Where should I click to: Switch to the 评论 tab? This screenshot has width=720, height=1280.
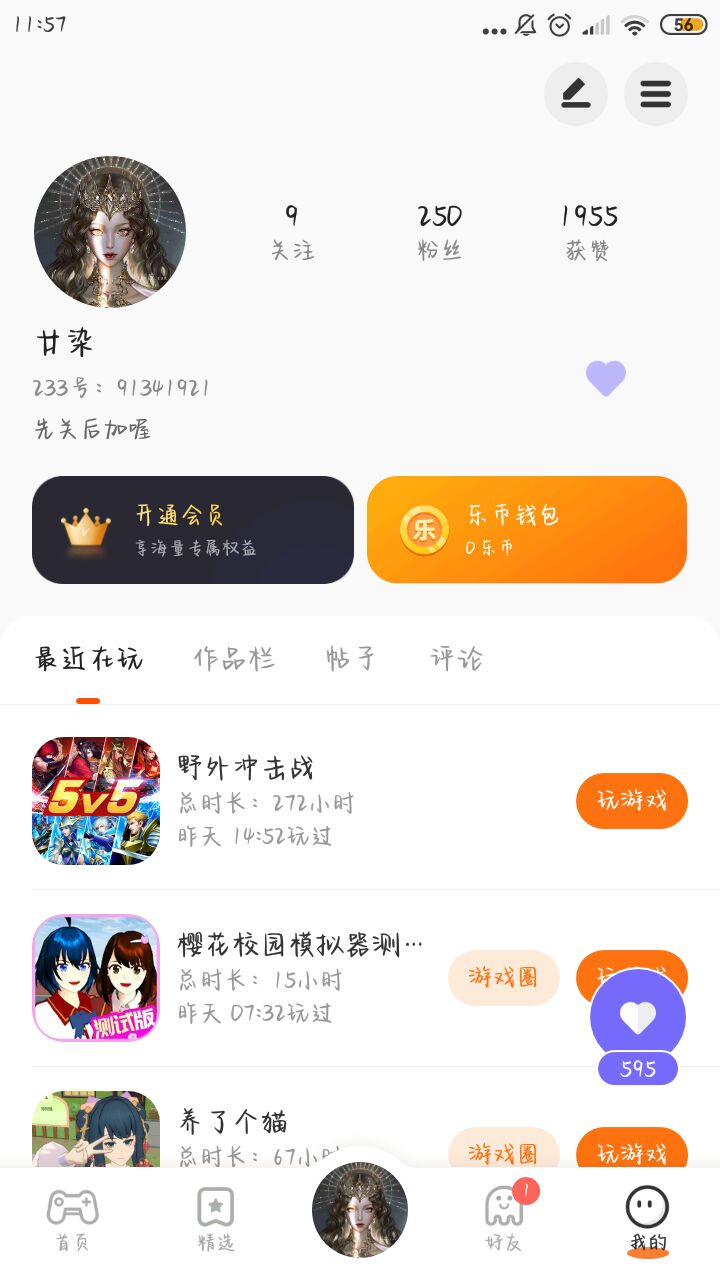[x=456, y=659]
